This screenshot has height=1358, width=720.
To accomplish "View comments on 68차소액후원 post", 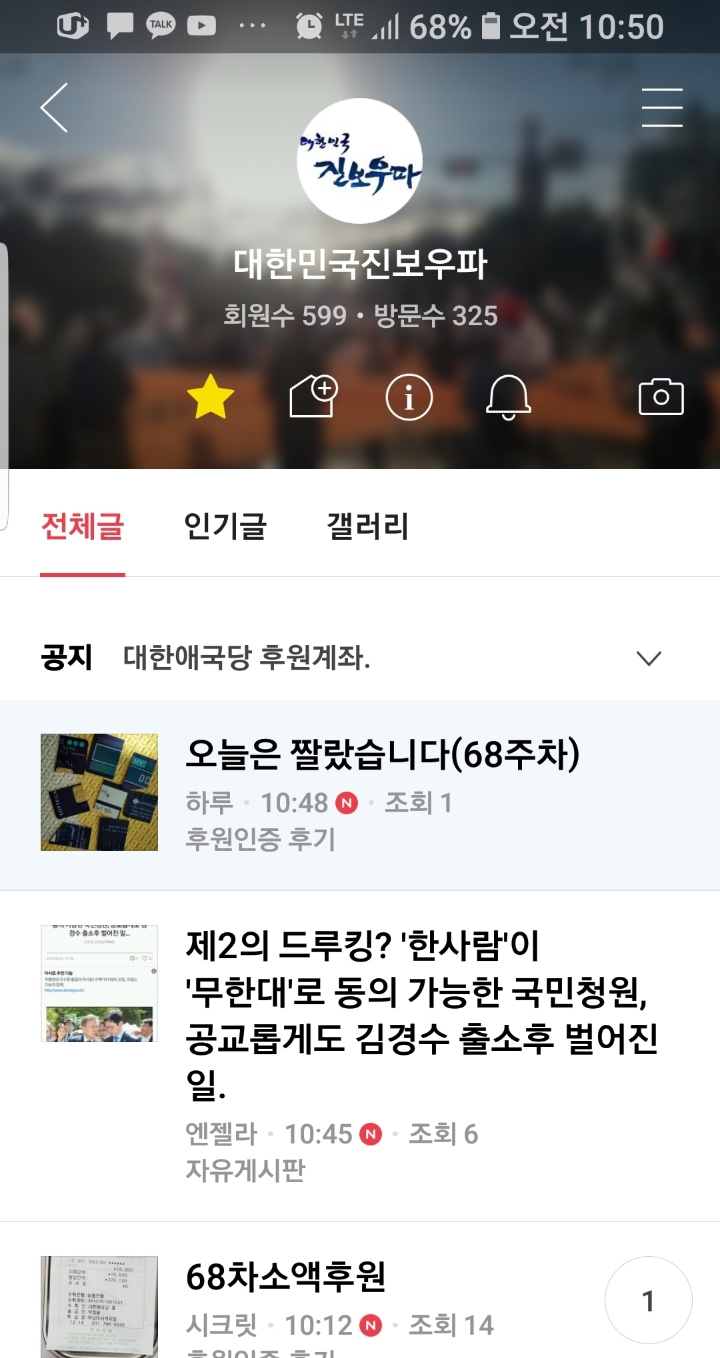I will point(648,1300).
